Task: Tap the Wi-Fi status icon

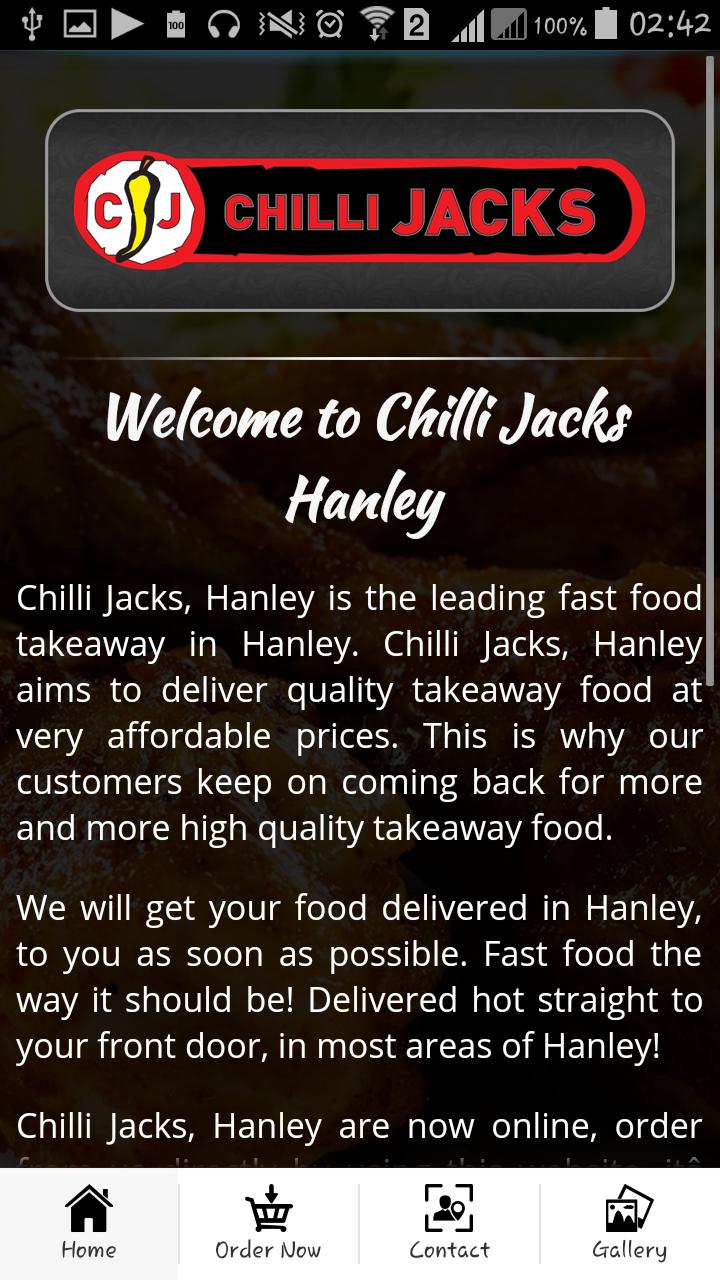Action: [x=378, y=15]
